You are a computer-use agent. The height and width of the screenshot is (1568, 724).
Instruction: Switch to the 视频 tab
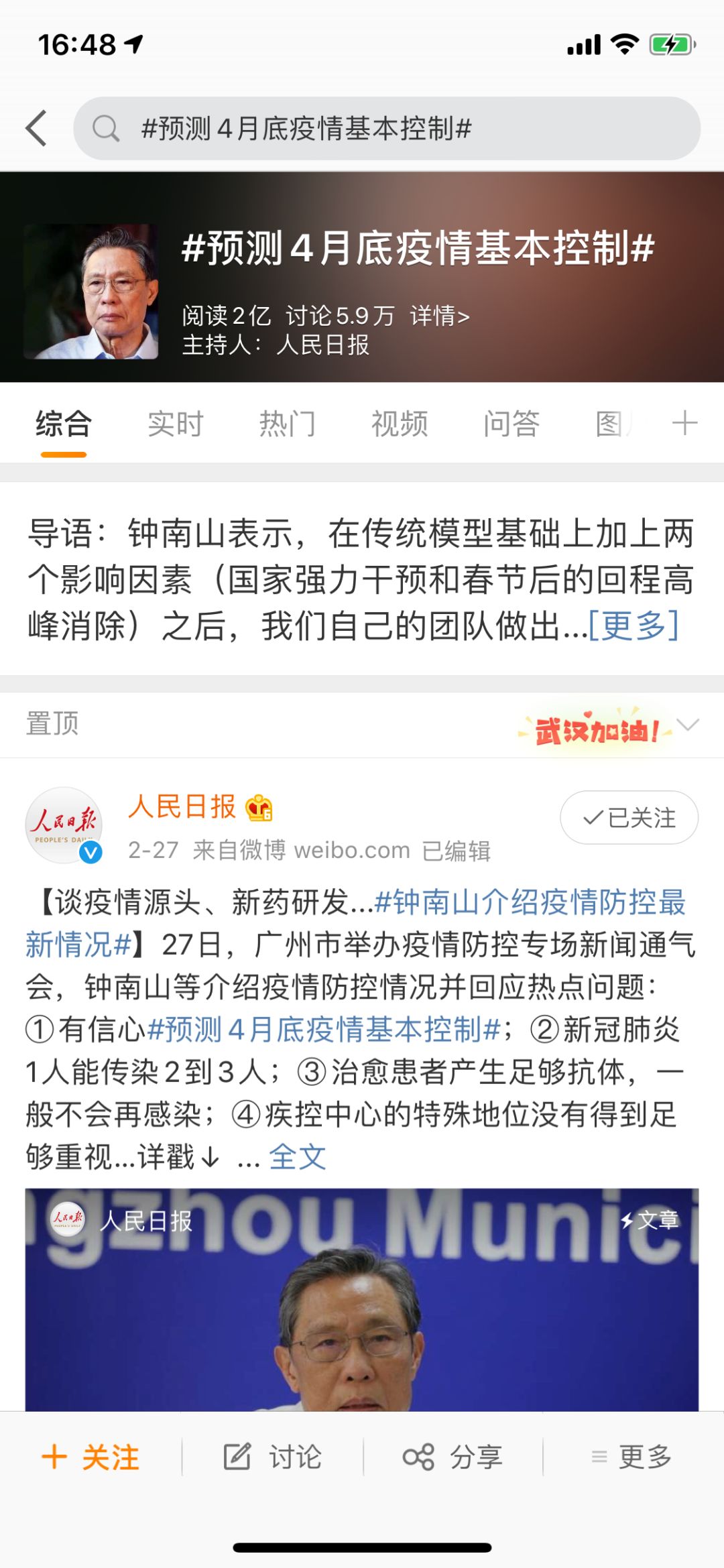[400, 424]
